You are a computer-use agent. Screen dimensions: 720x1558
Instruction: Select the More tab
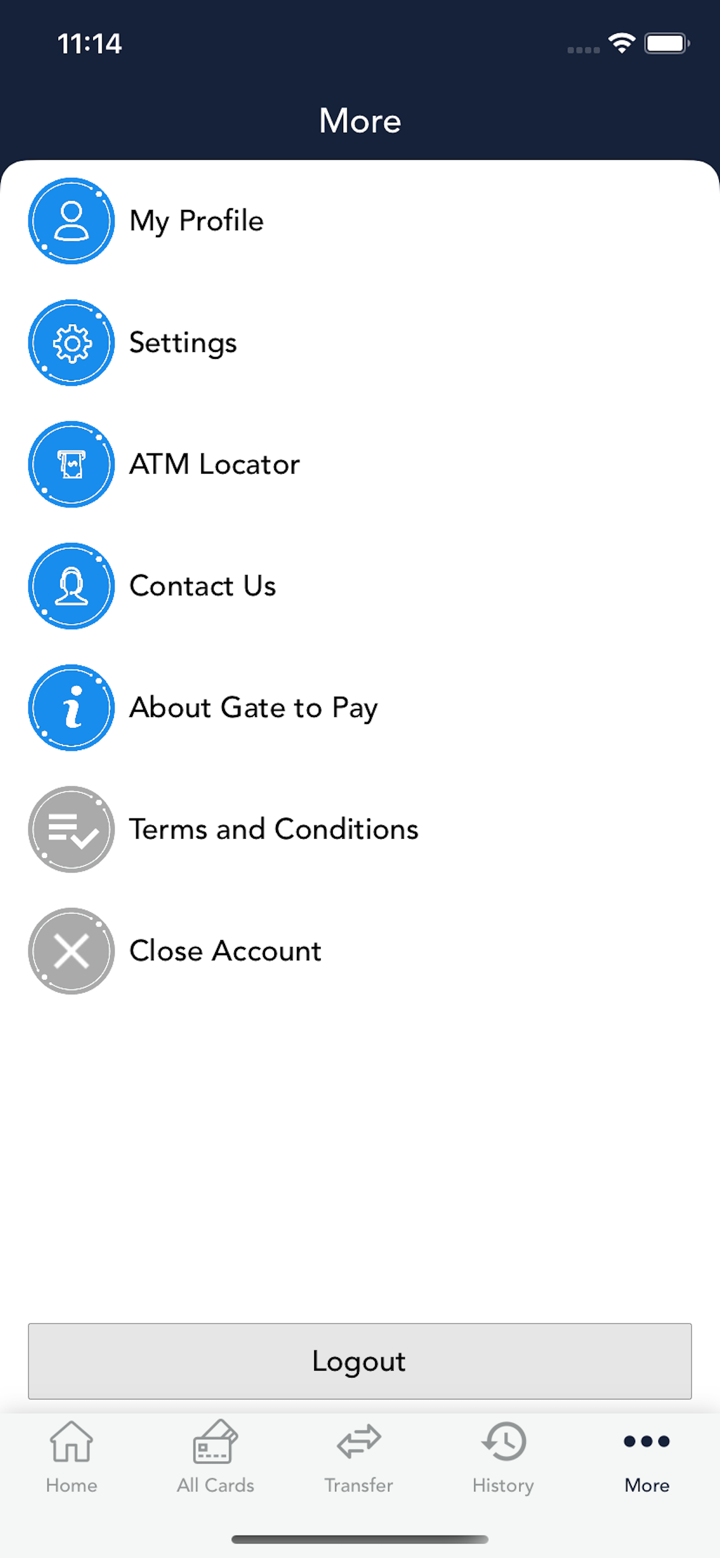point(647,1457)
